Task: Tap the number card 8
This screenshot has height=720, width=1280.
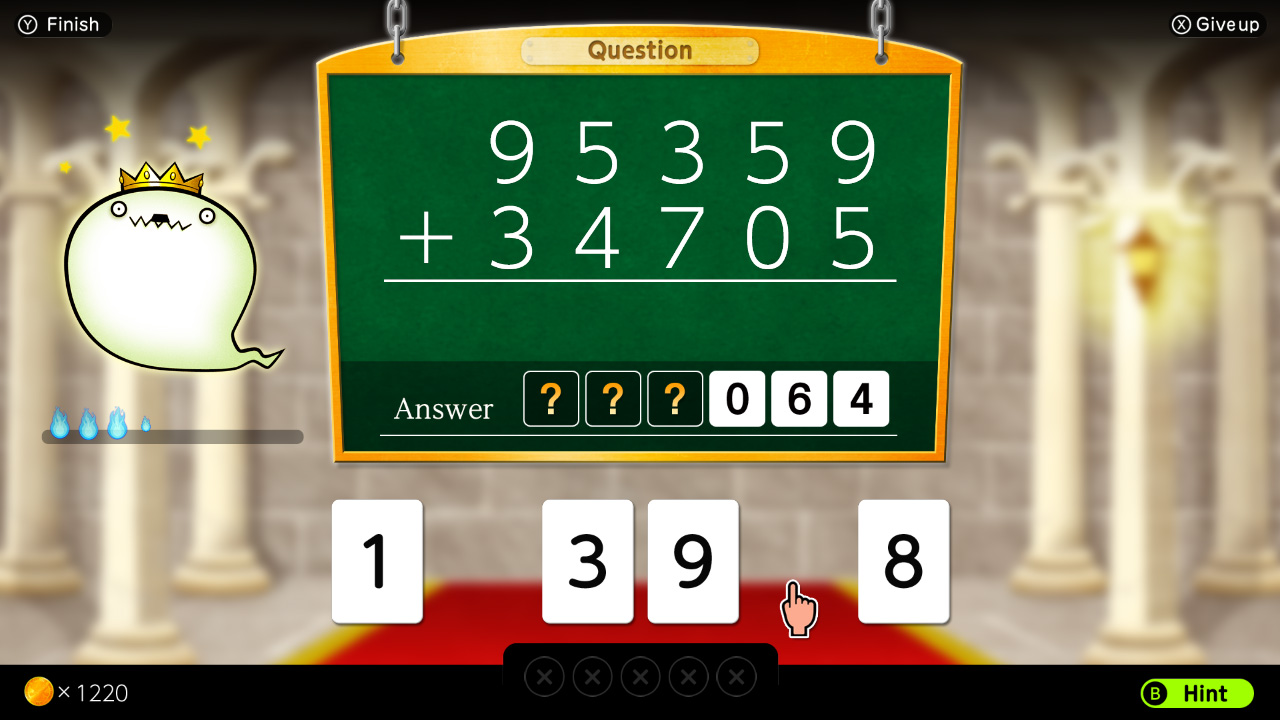Action: coord(903,561)
